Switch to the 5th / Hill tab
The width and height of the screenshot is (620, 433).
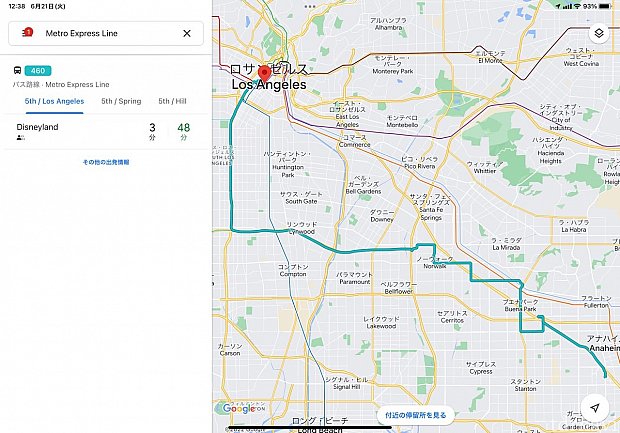172,101
